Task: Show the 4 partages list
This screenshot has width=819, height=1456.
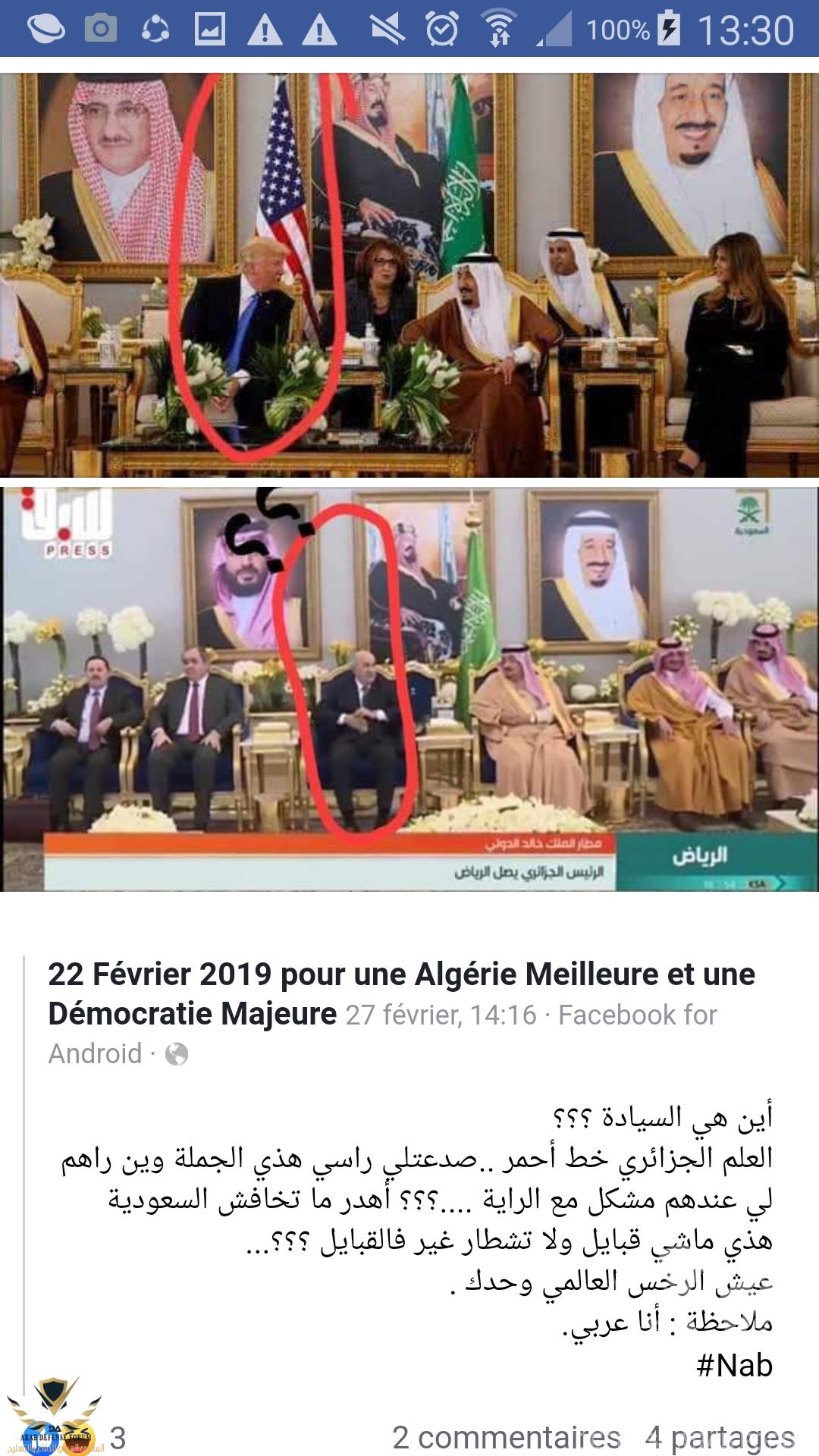Action: coord(719,1437)
